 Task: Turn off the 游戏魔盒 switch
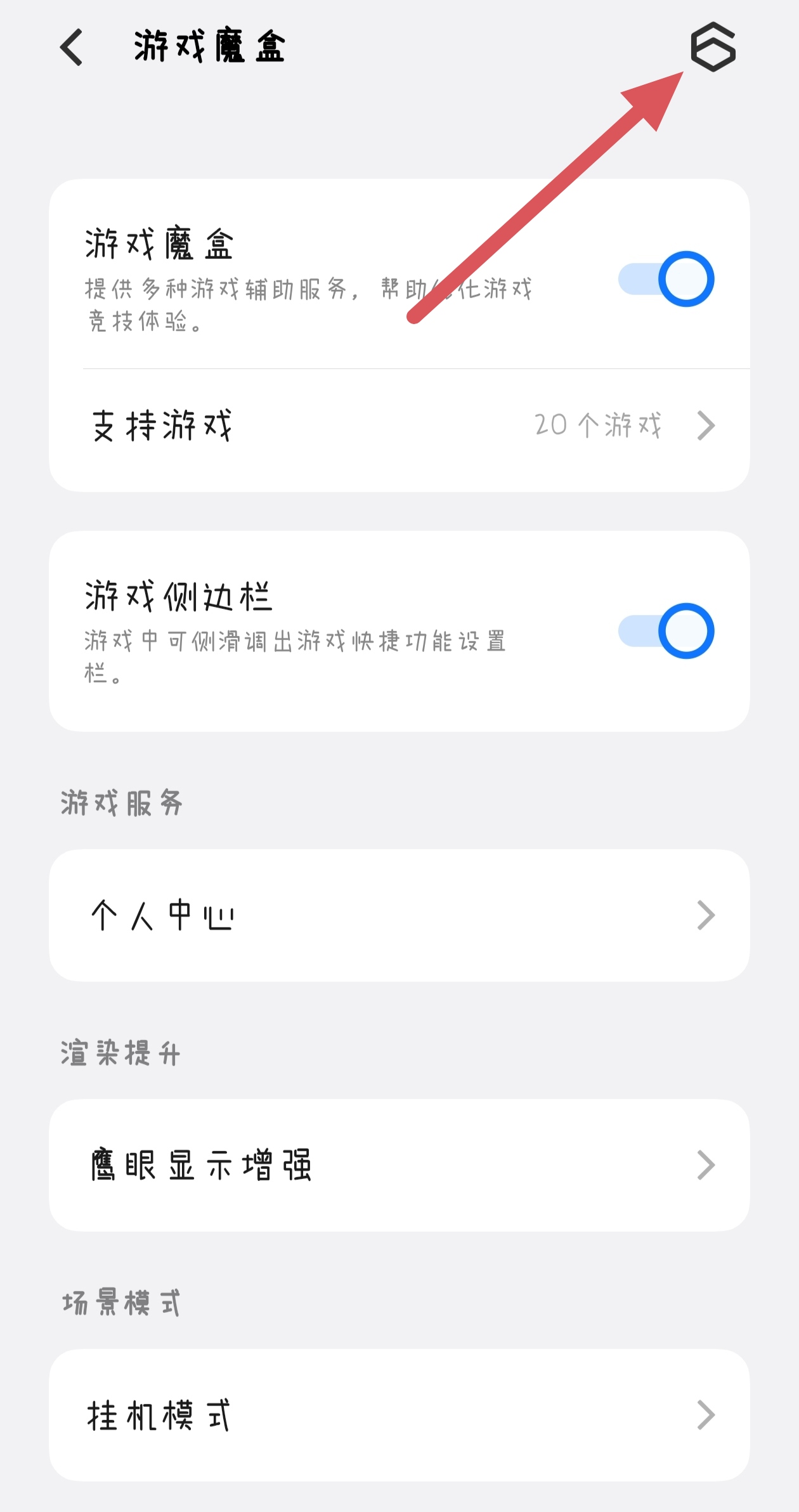coord(666,279)
